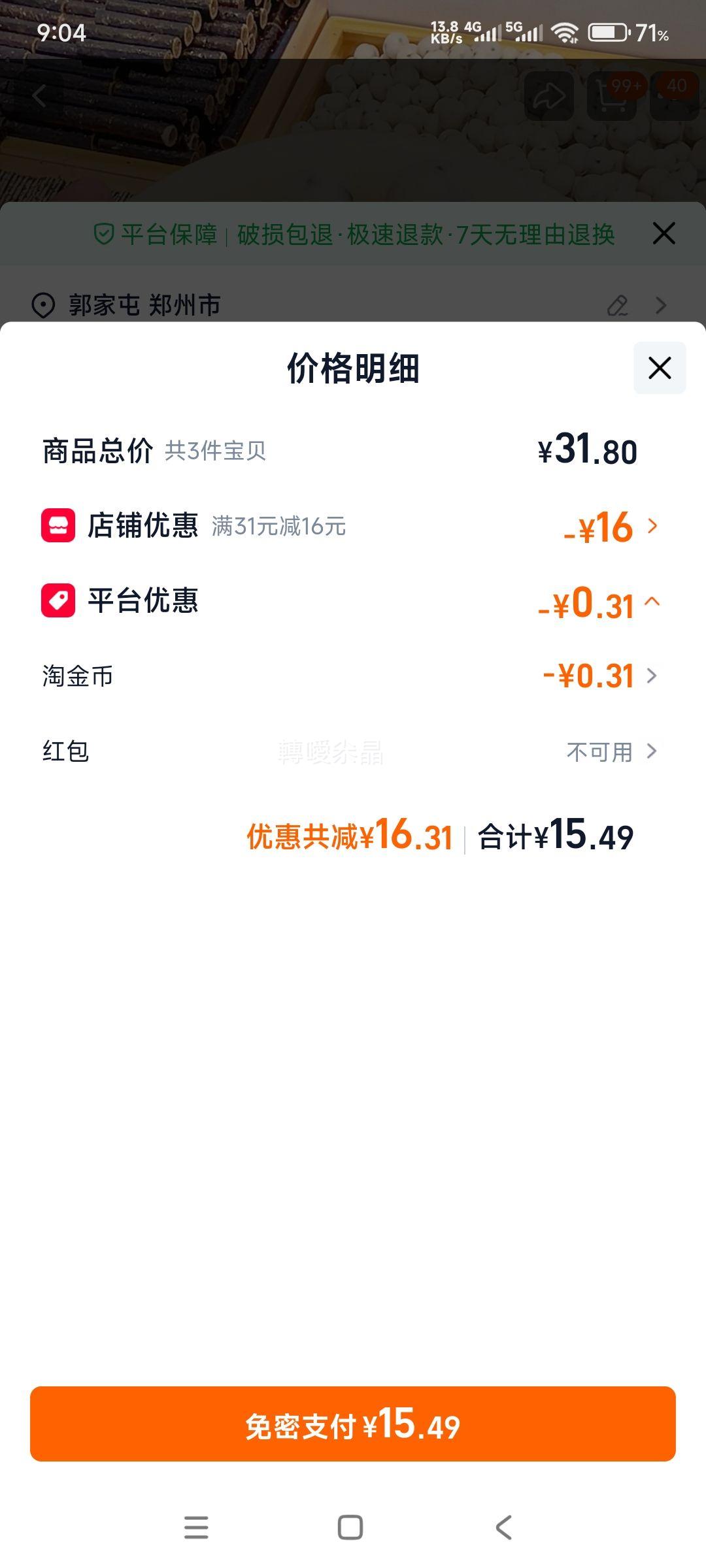Click the 店铺优惠 coupon icon

click(x=58, y=527)
